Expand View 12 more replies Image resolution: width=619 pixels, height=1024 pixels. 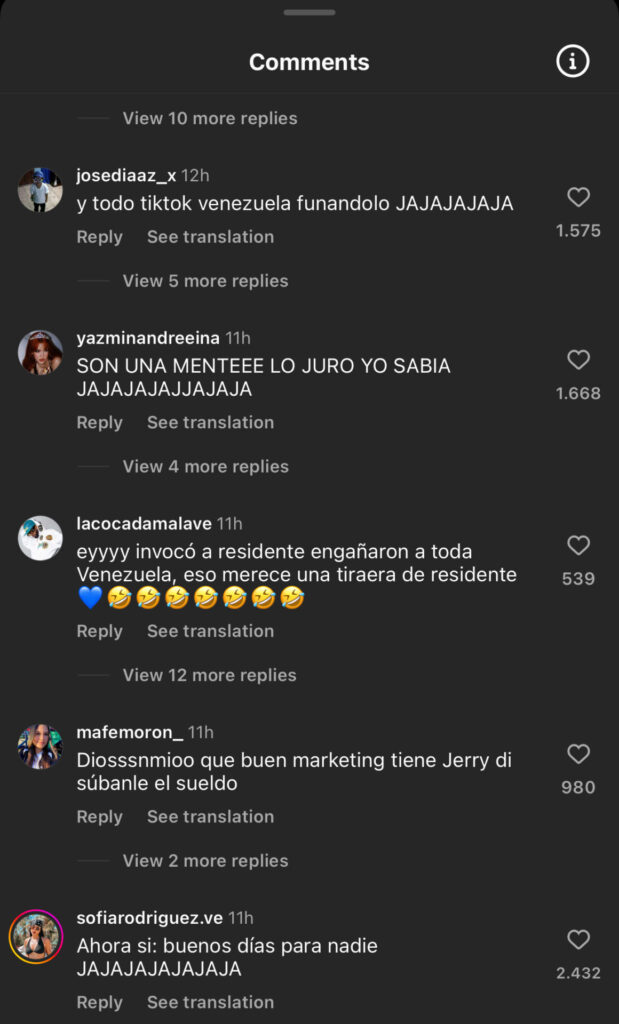pos(209,675)
